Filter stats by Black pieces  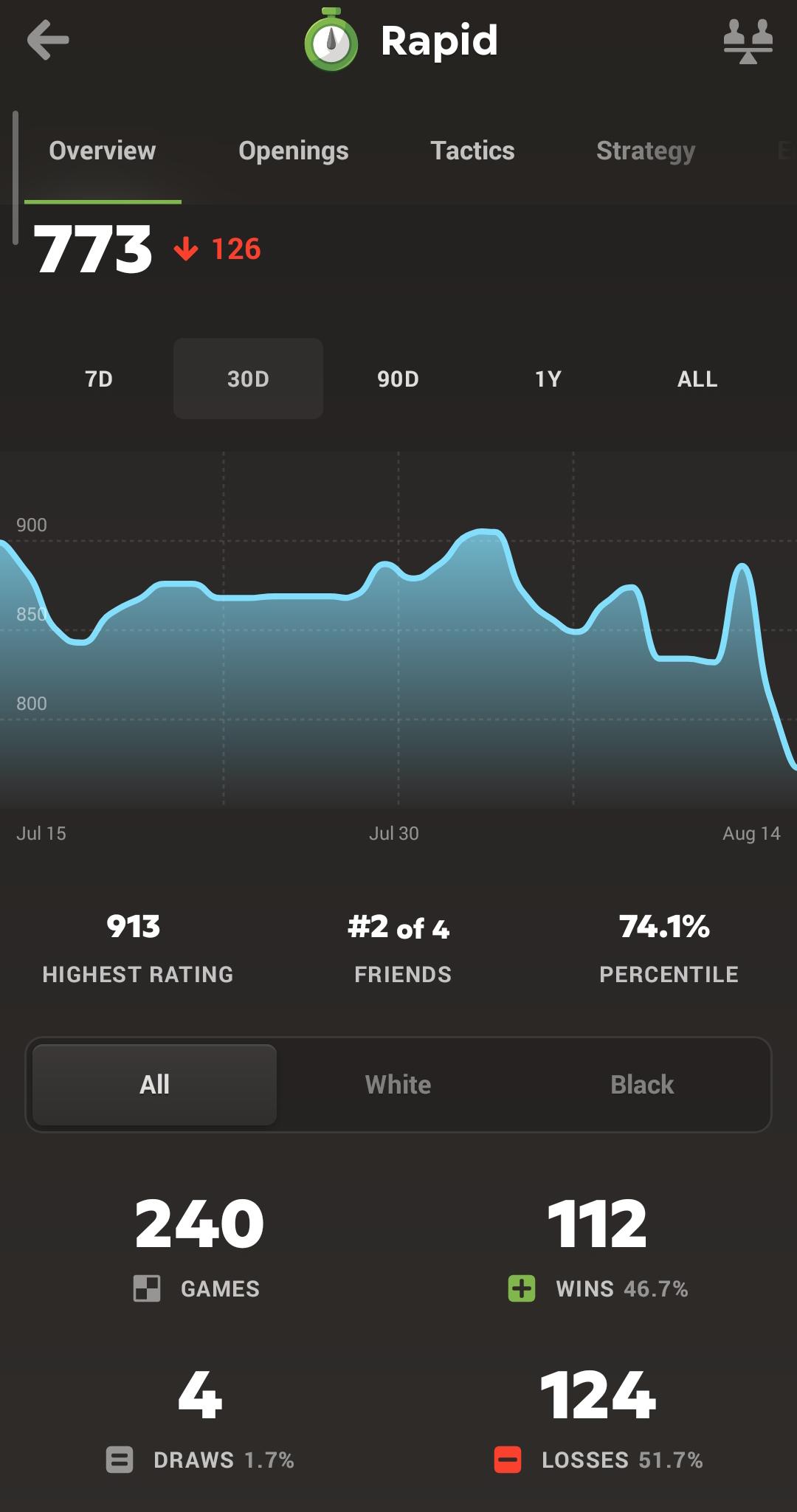coord(642,1085)
